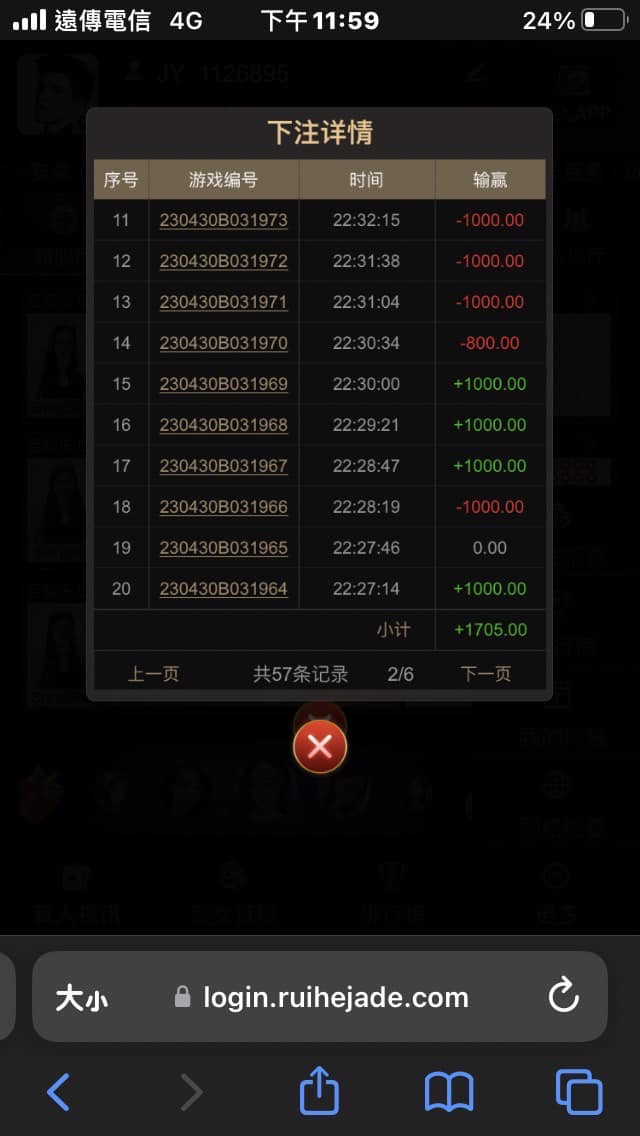Open game number 230430B031966
Image resolution: width=640 pixels, height=1136 pixels.
point(223,506)
